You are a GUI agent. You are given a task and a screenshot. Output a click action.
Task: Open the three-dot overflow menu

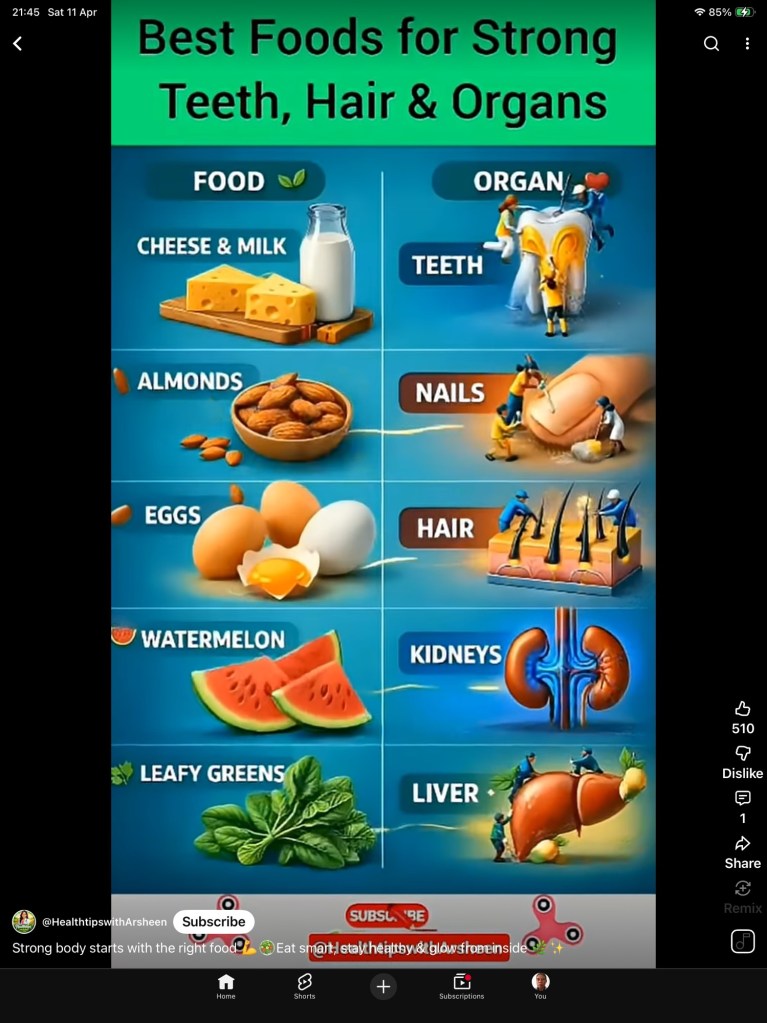tap(747, 43)
